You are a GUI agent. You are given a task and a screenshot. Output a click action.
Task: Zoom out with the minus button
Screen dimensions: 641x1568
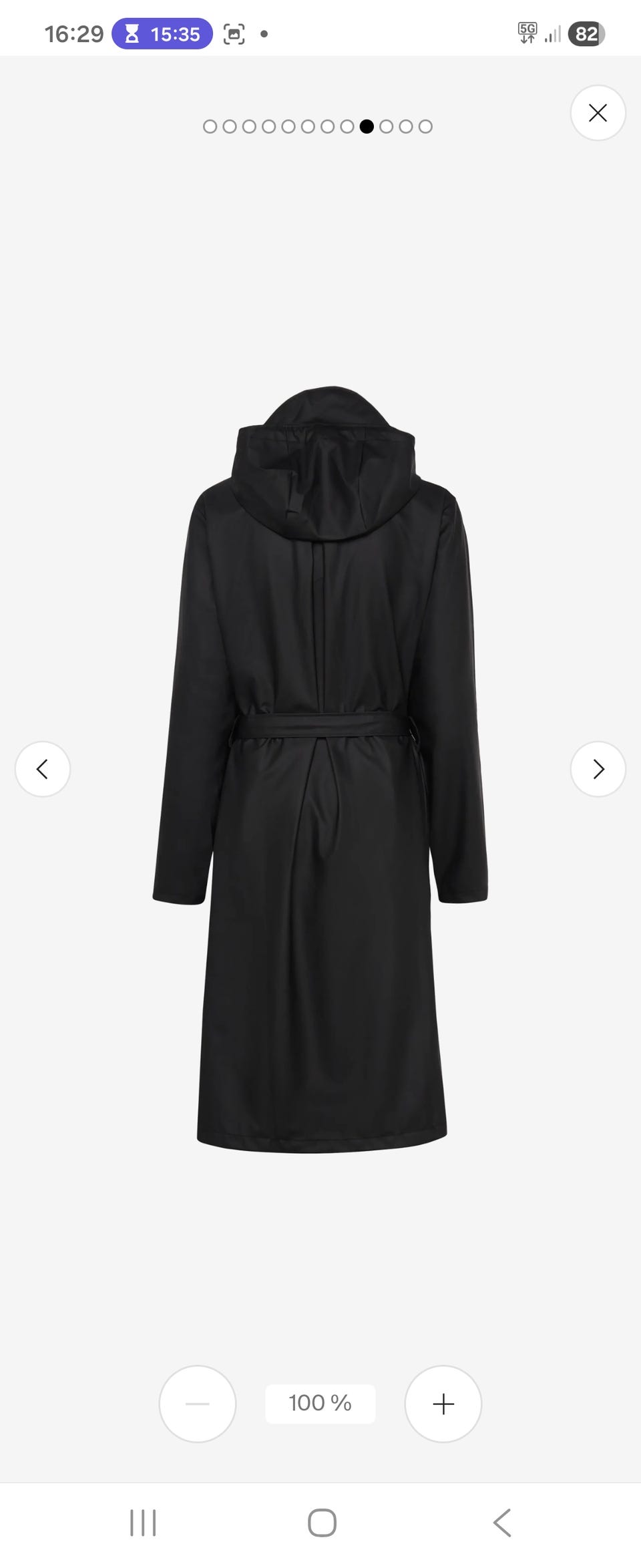pyautogui.click(x=198, y=1404)
